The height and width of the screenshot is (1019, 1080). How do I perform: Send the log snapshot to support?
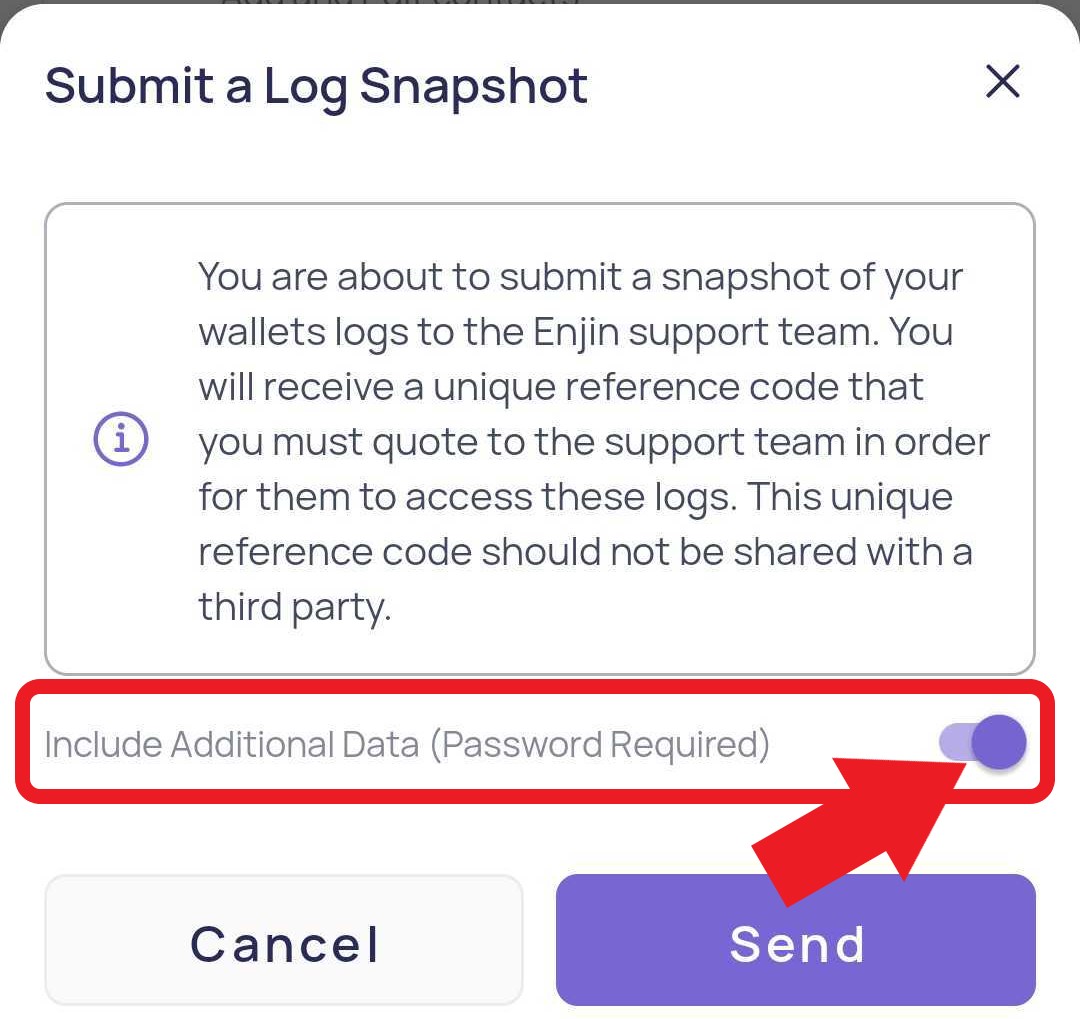[x=796, y=942]
